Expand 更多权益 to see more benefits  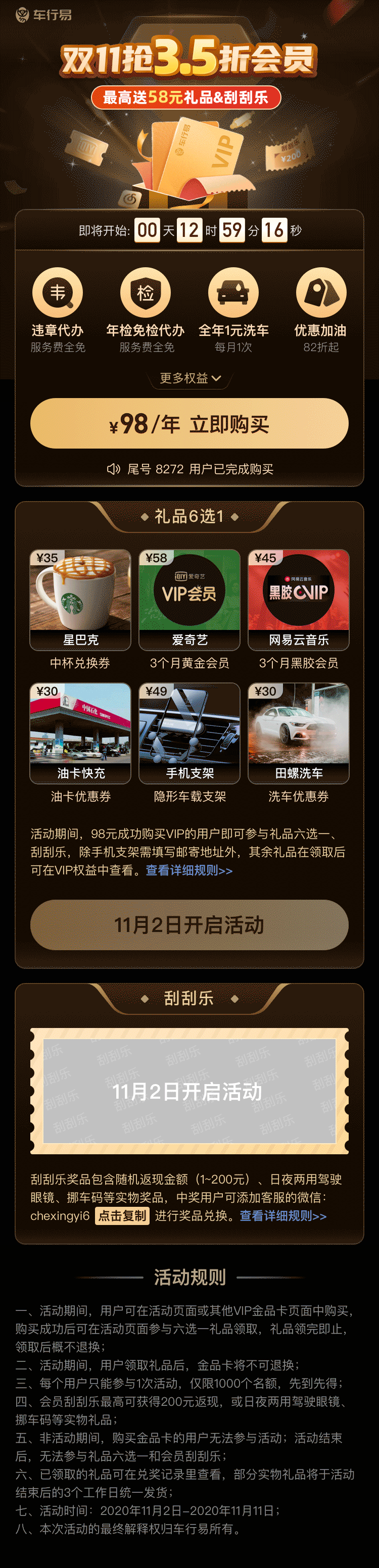pos(189,378)
